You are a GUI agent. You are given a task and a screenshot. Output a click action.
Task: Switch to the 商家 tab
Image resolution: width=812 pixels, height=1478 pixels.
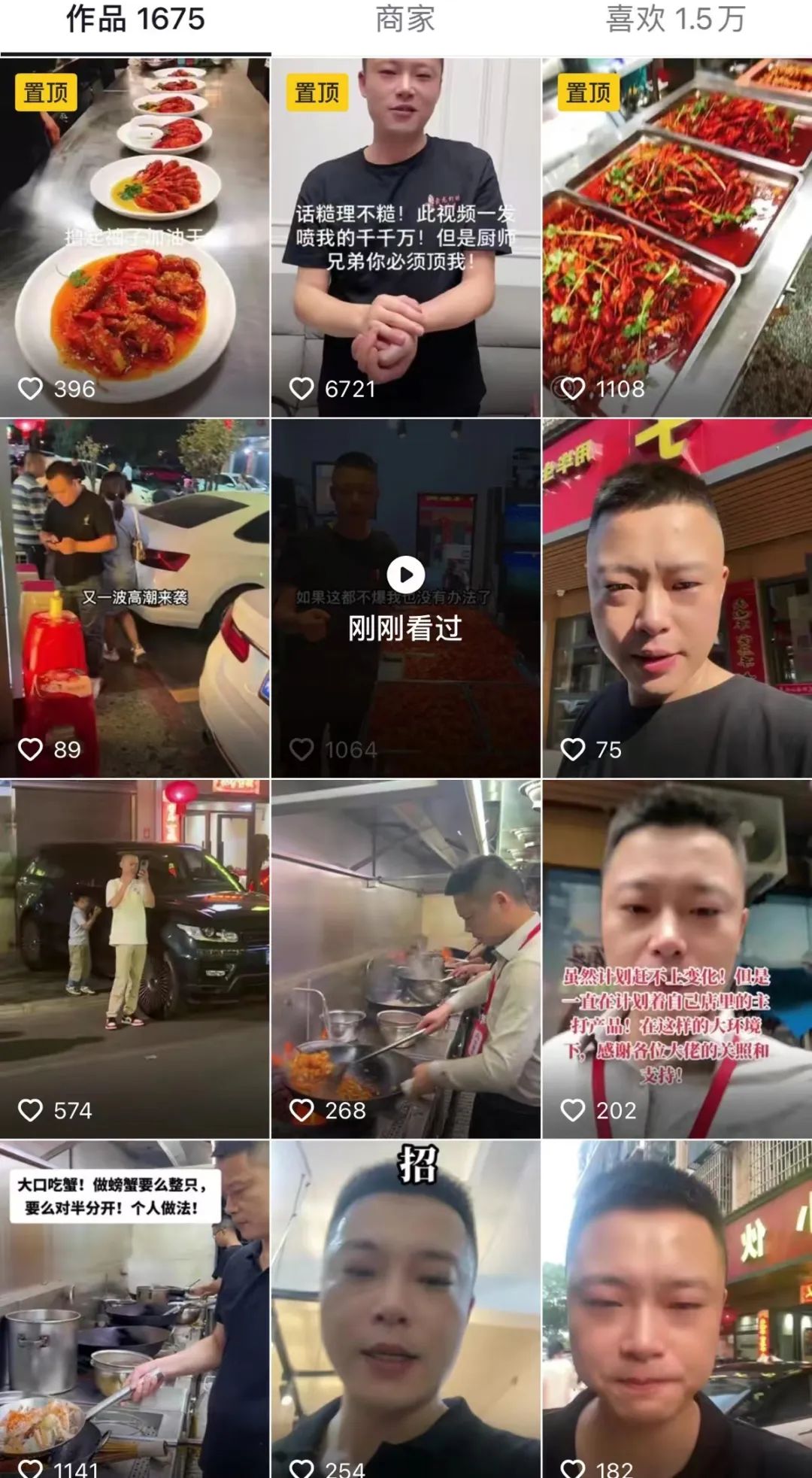405,20
